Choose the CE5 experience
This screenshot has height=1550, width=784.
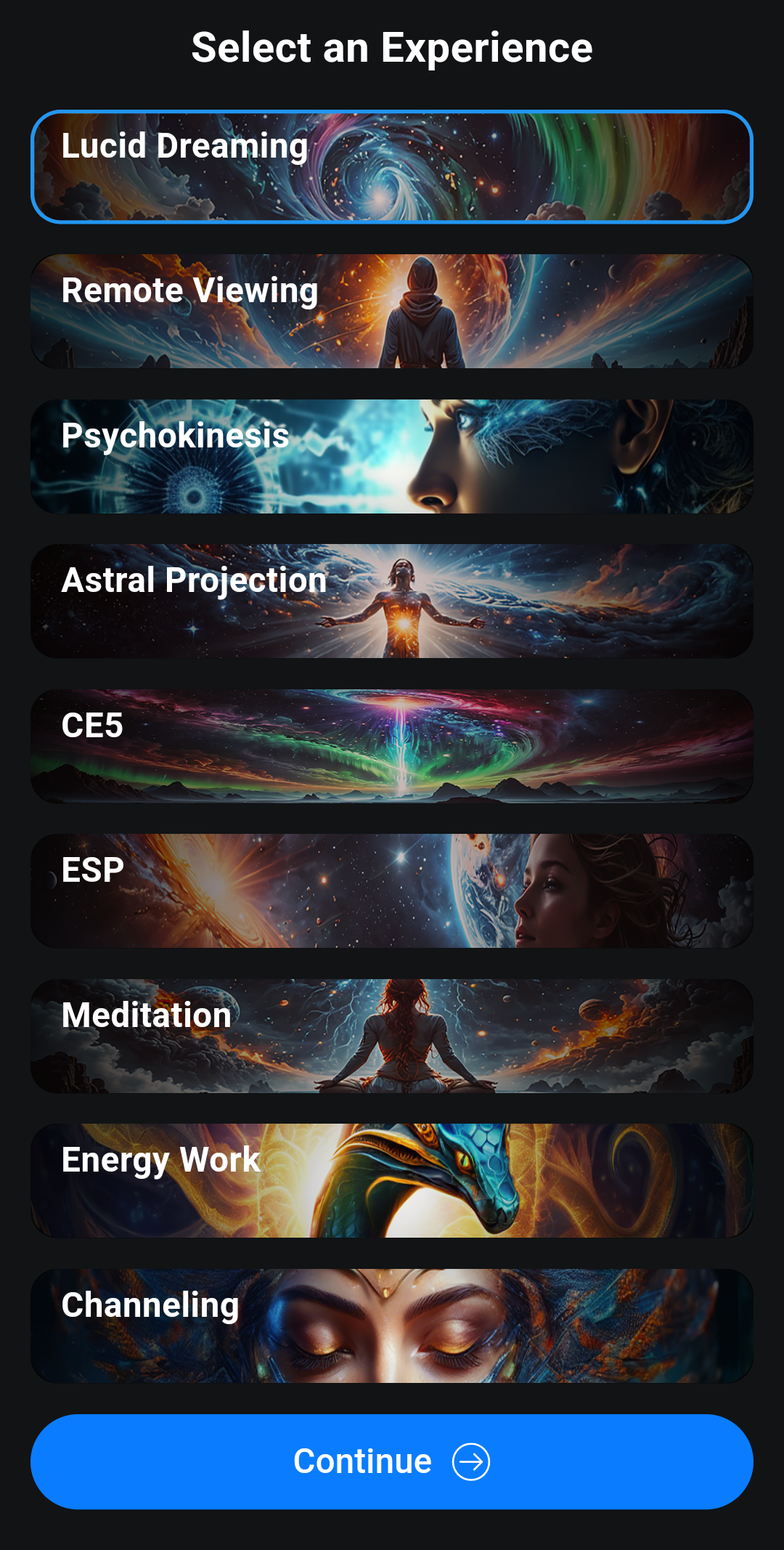pos(392,746)
